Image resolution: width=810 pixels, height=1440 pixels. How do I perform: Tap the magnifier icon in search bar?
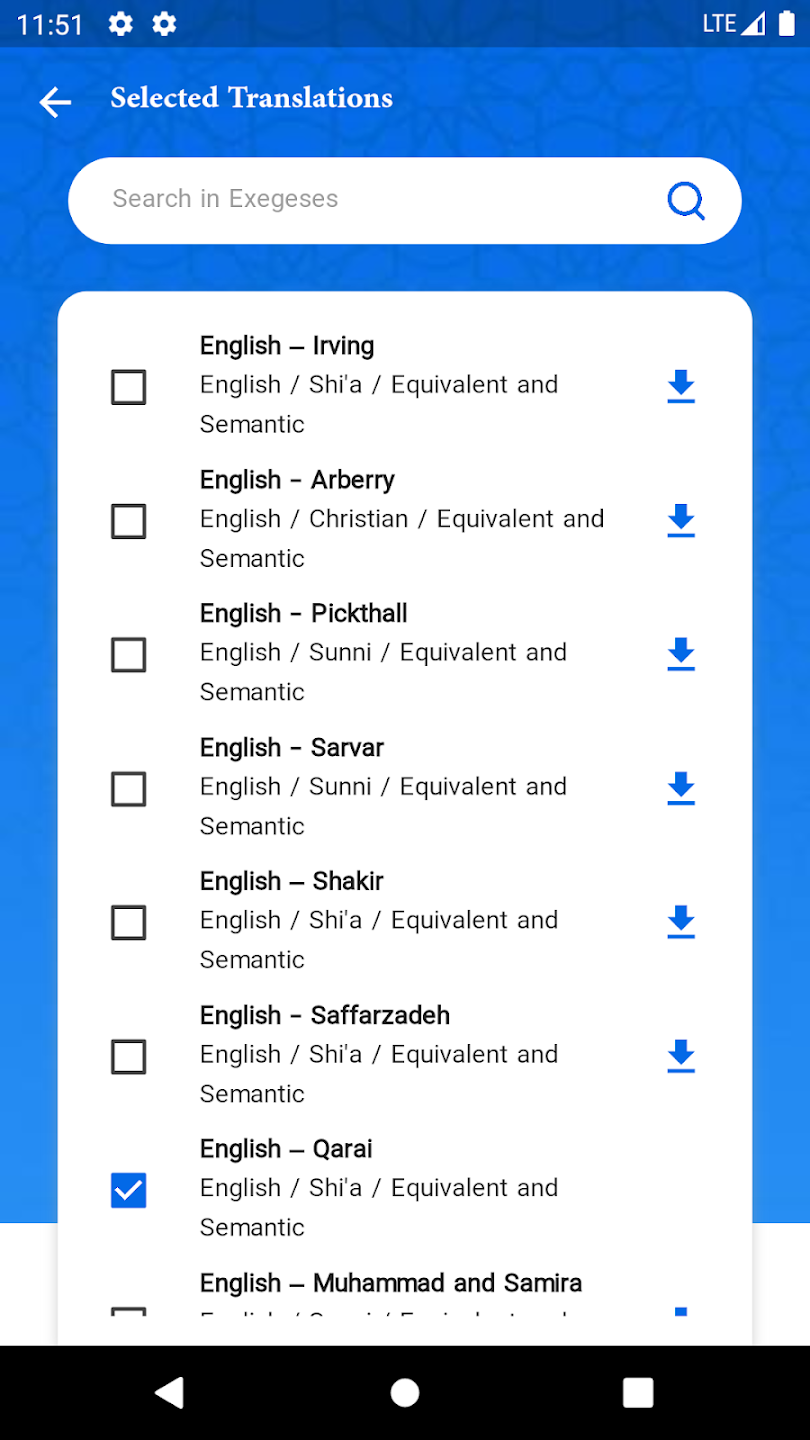pyautogui.click(x=686, y=201)
